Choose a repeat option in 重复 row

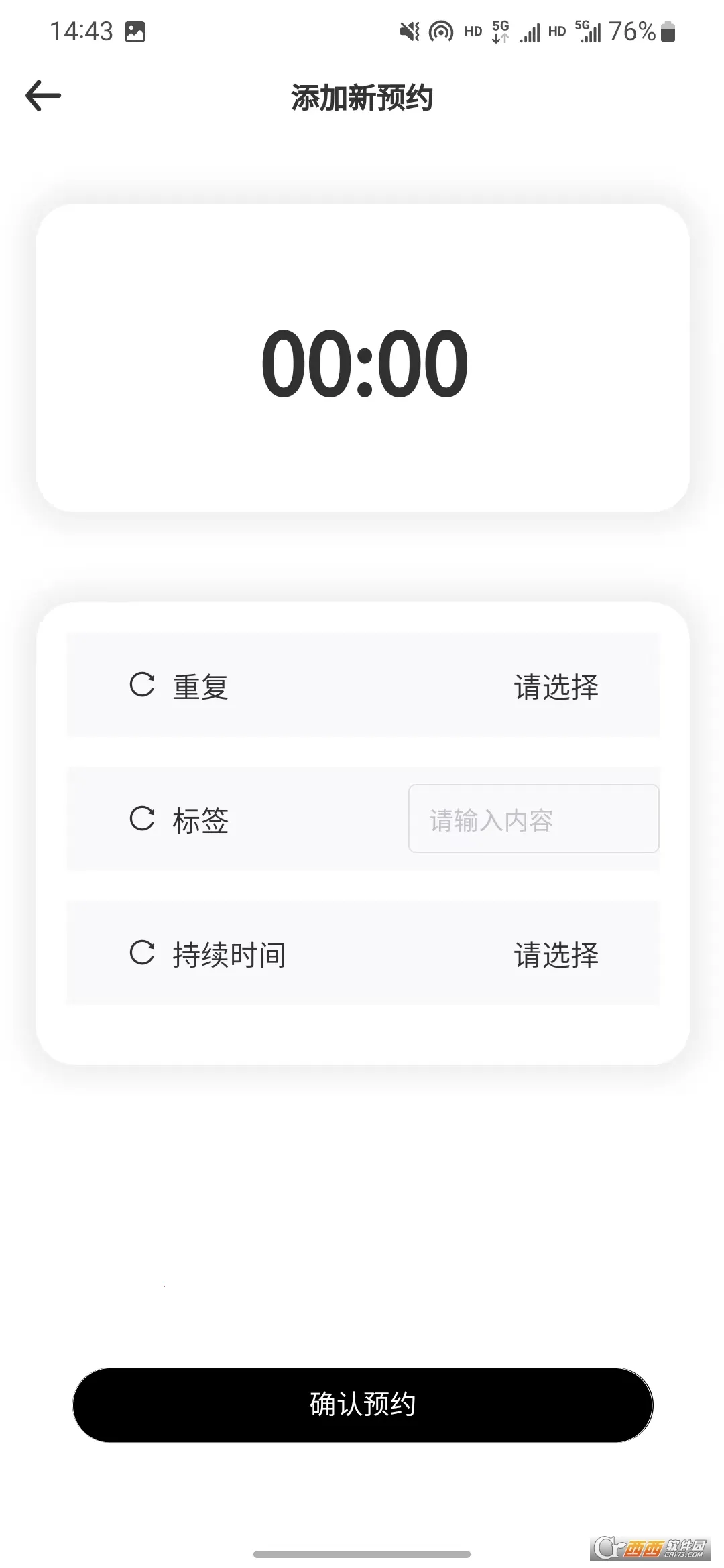[x=556, y=687]
